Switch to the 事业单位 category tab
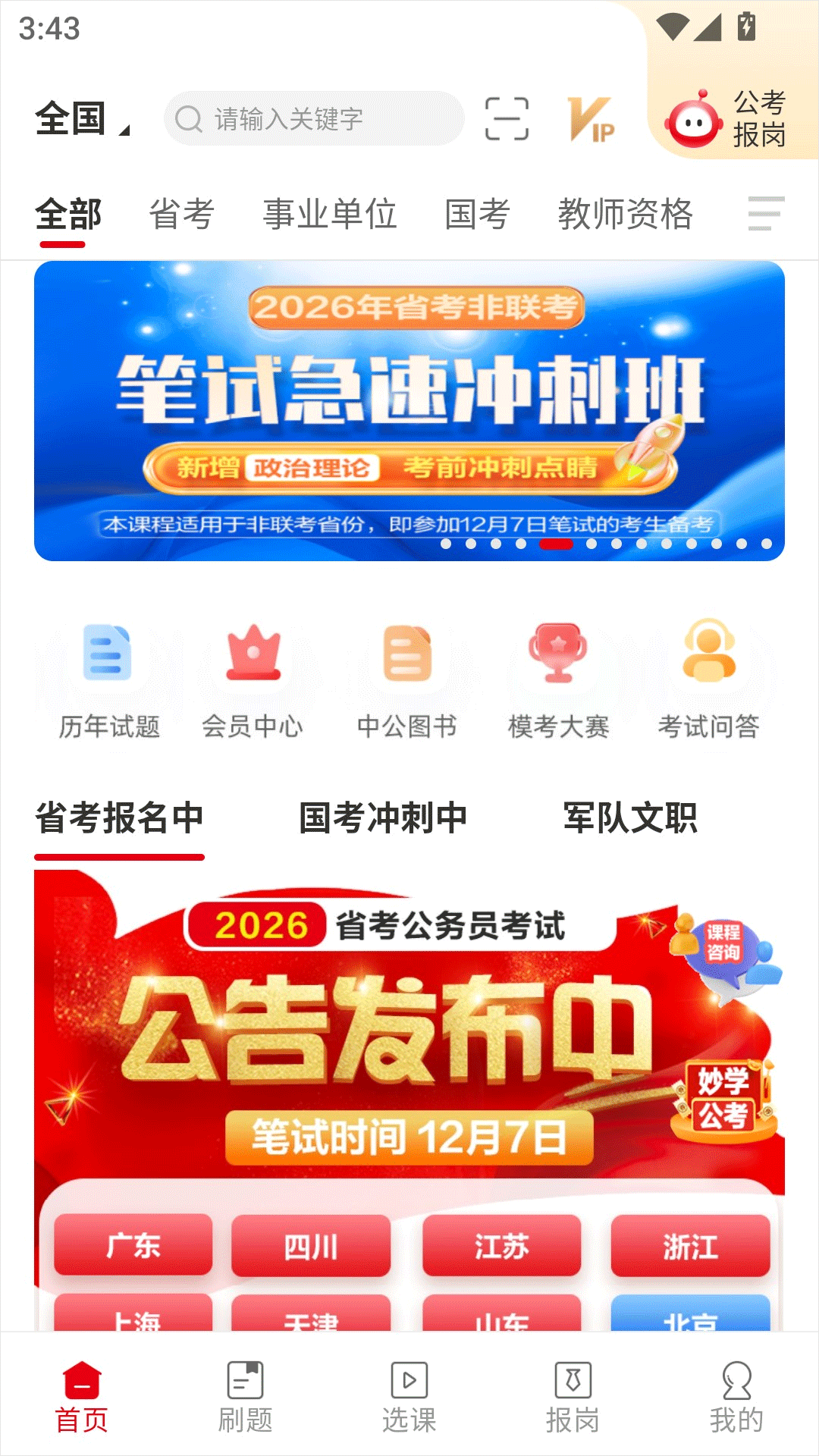This screenshot has width=819, height=1456. click(330, 215)
